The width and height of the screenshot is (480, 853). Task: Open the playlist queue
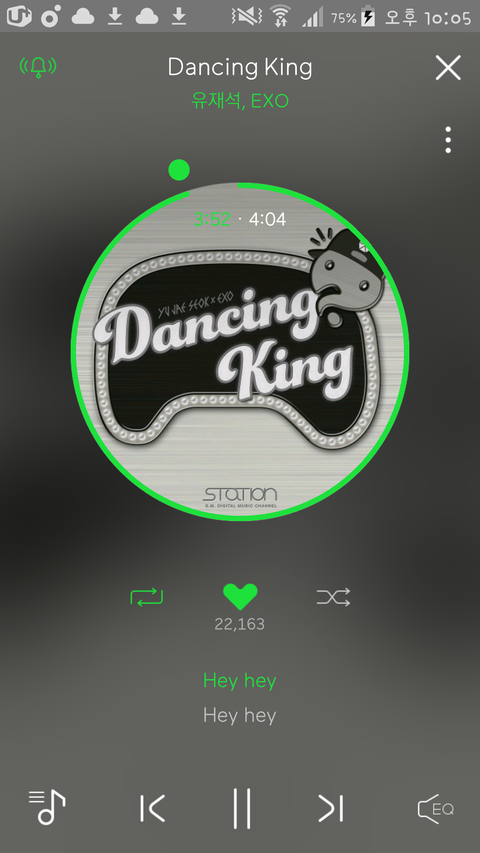point(47,807)
